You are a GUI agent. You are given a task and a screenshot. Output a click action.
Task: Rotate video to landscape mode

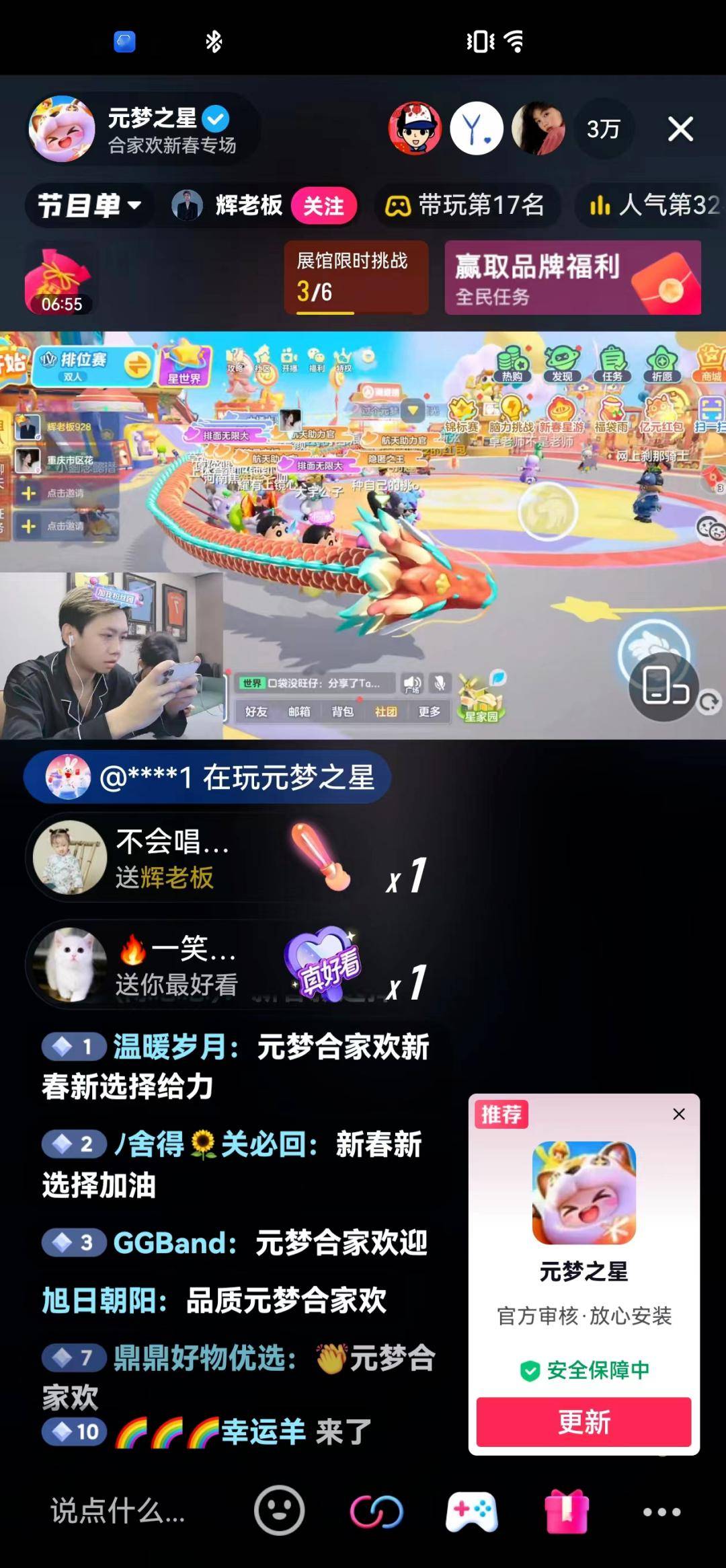pos(664,687)
